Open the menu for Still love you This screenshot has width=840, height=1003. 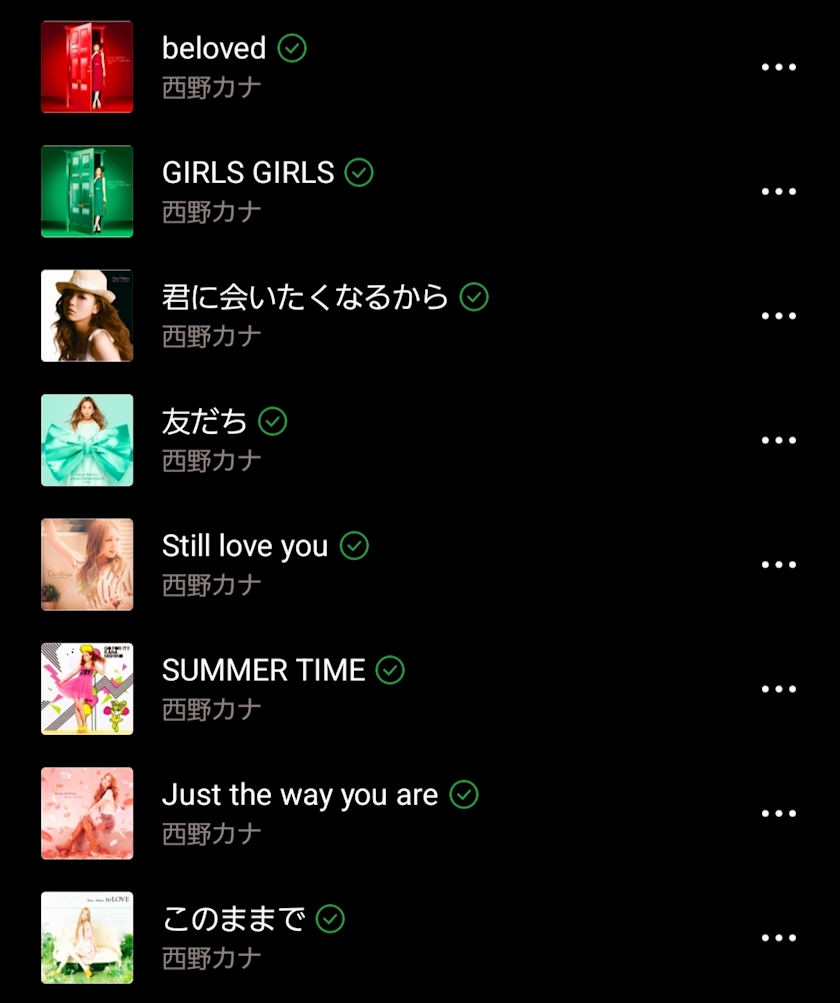click(x=778, y=565)
